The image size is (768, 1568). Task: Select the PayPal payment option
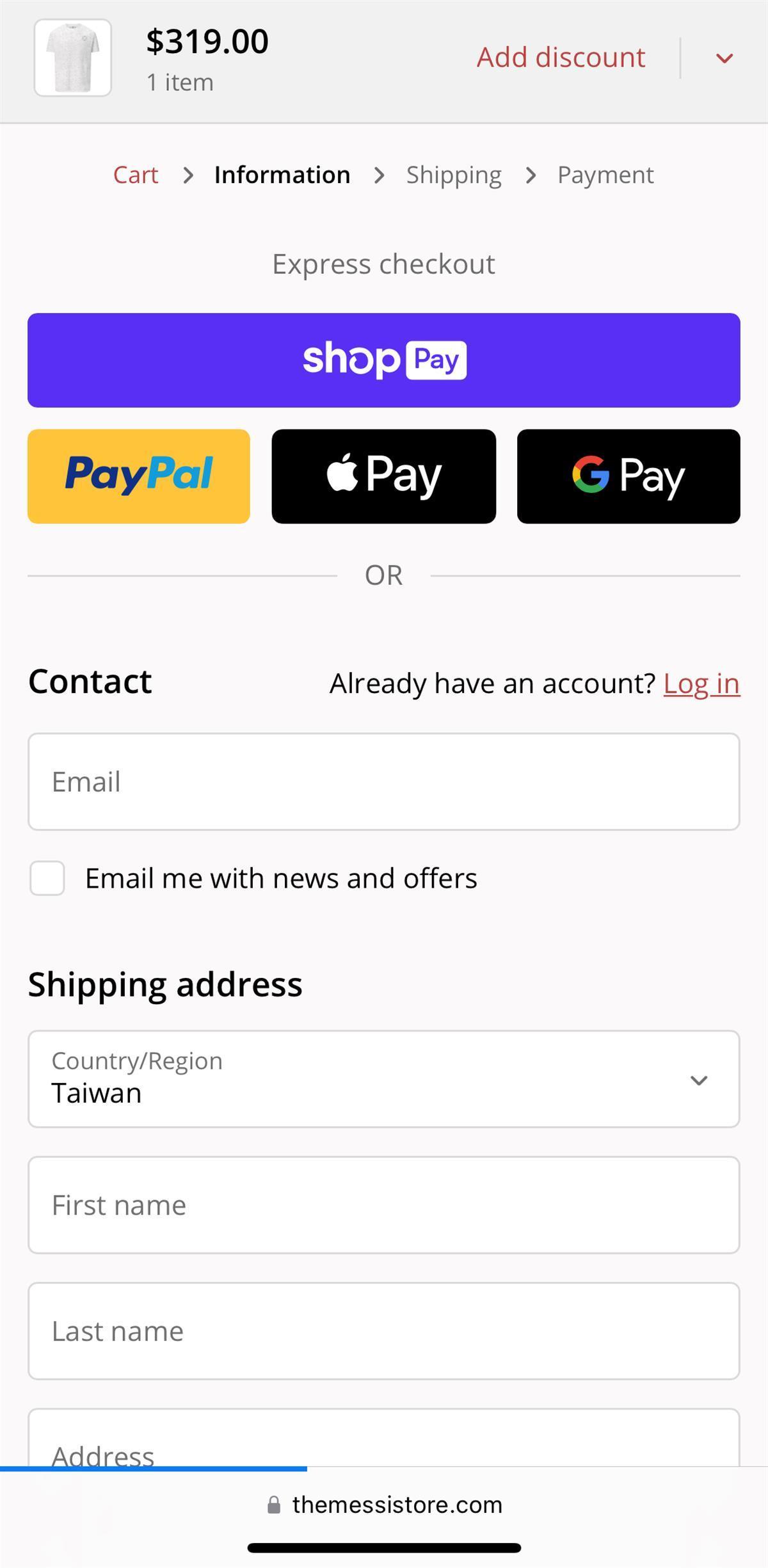pyautogui.click(x=138, y=476)
